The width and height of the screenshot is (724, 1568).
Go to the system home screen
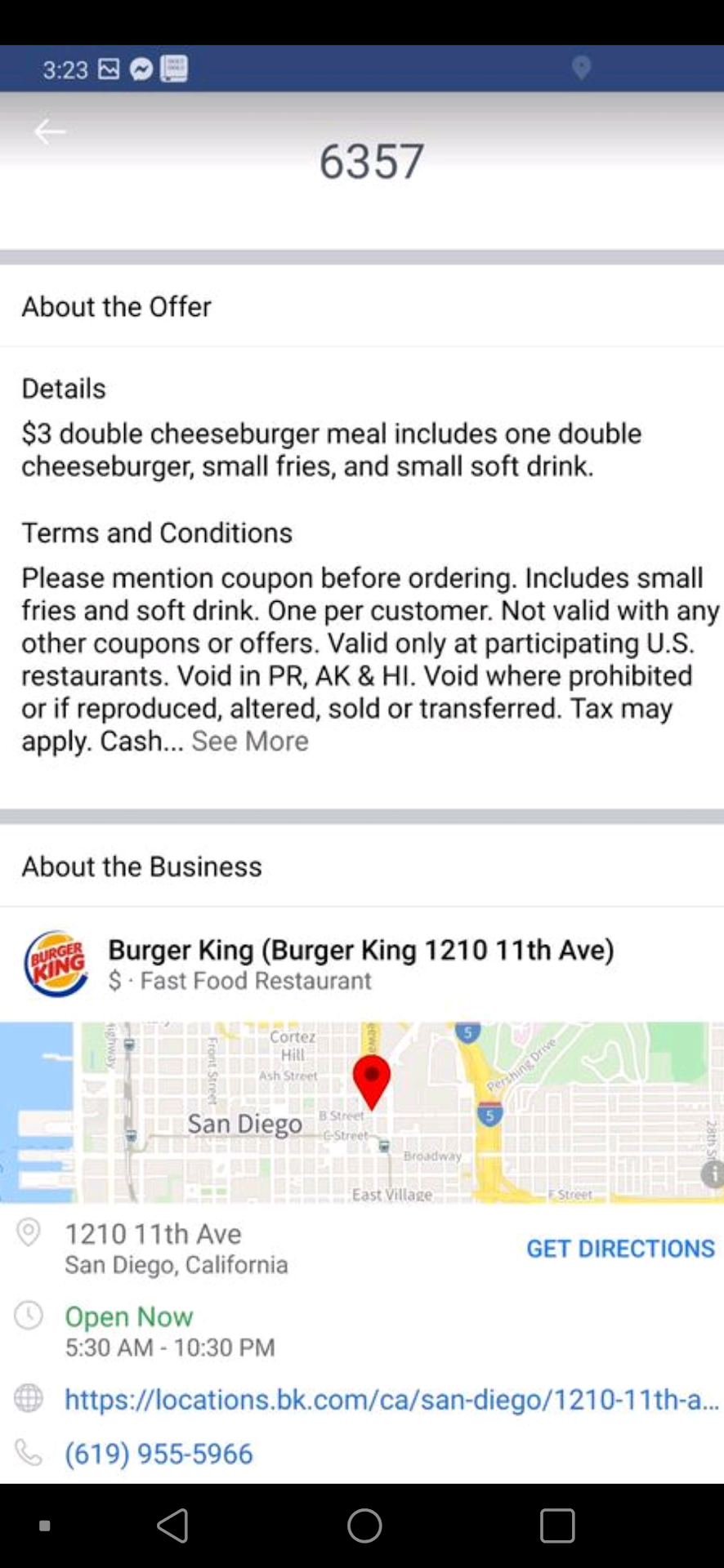[x=364, y=1525]
